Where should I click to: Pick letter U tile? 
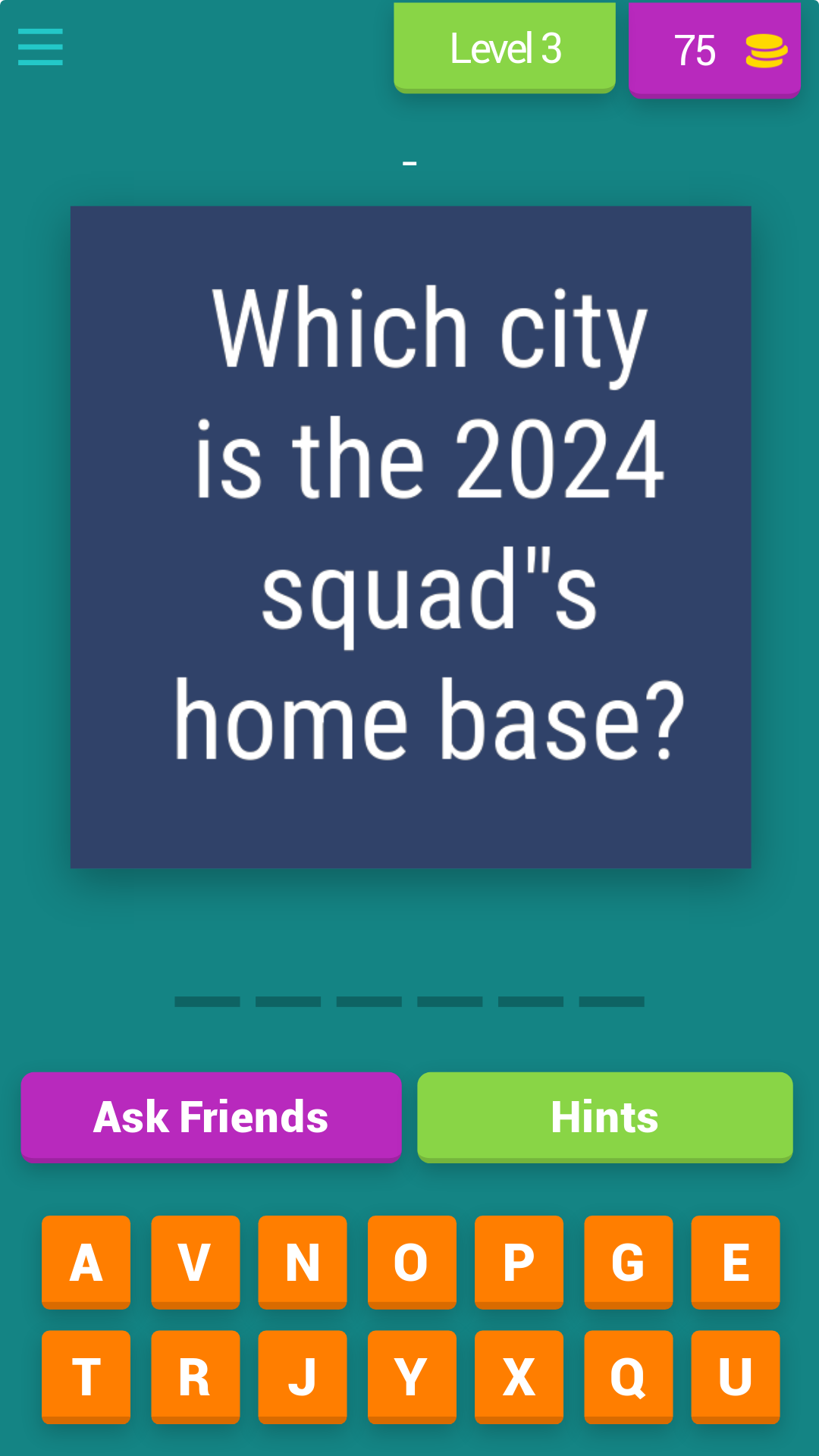coord(736,1376)
